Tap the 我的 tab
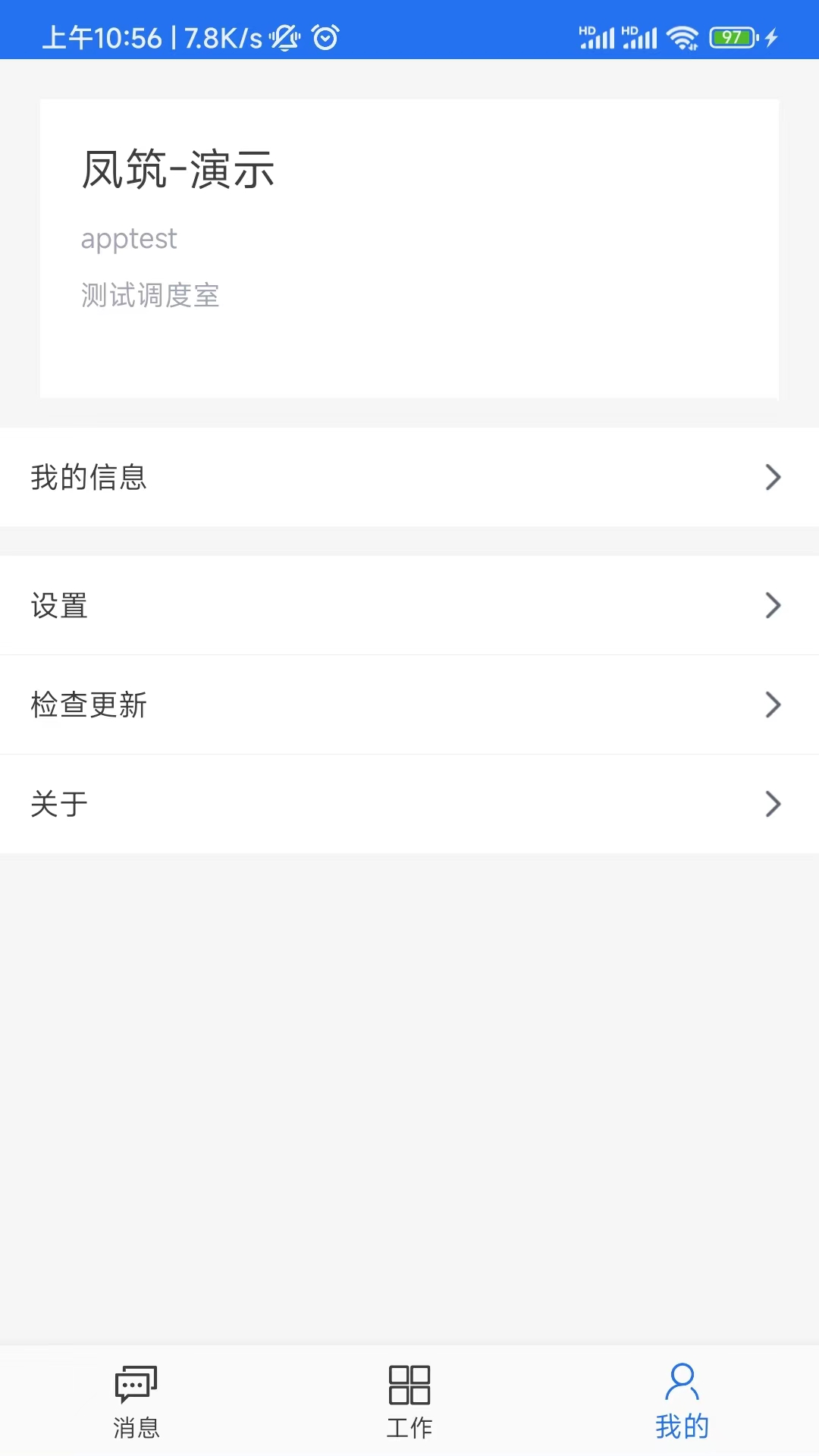 click(682, 1401)
